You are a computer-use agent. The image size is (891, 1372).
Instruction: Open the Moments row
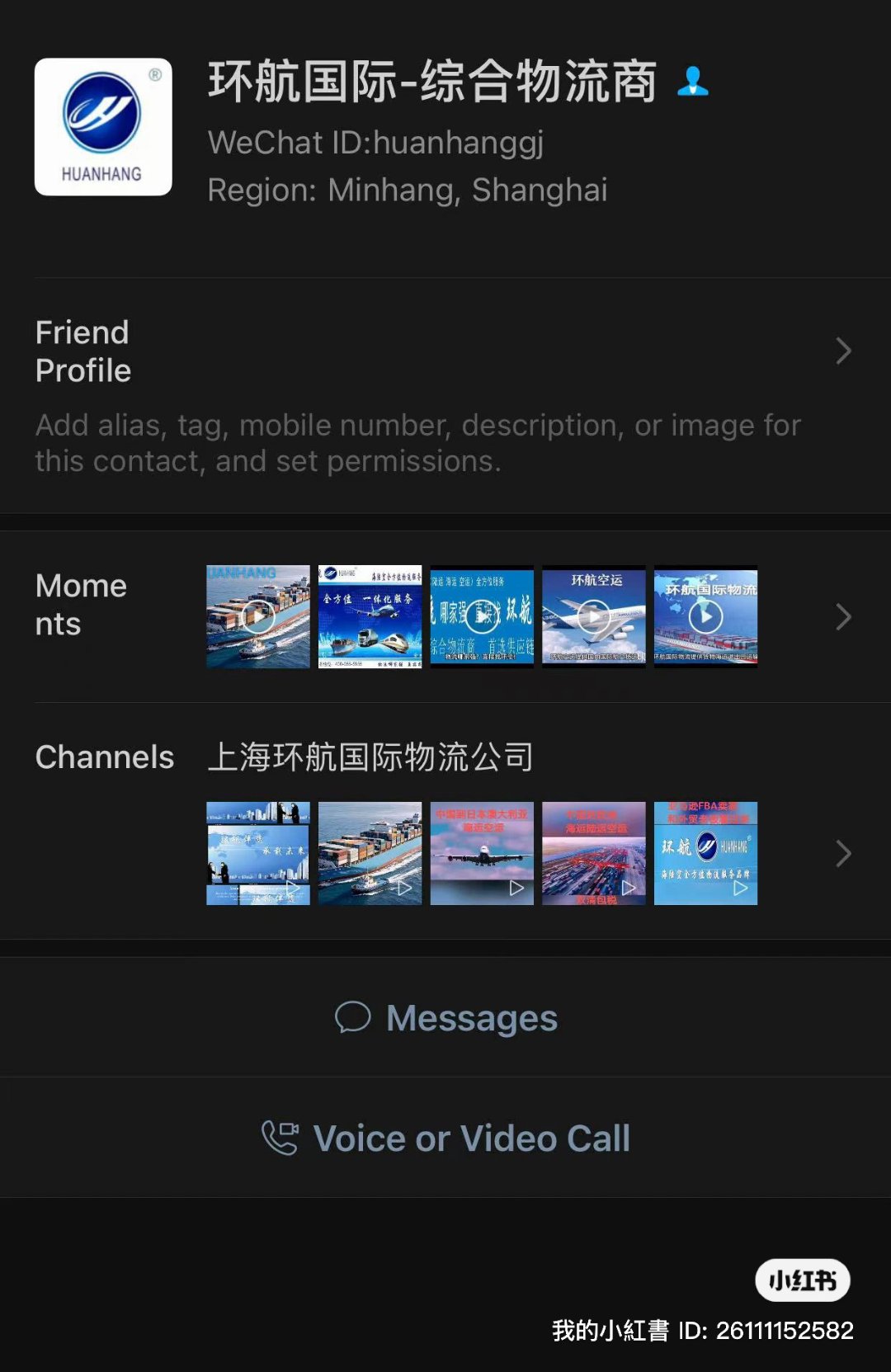(x=445, y=617)
